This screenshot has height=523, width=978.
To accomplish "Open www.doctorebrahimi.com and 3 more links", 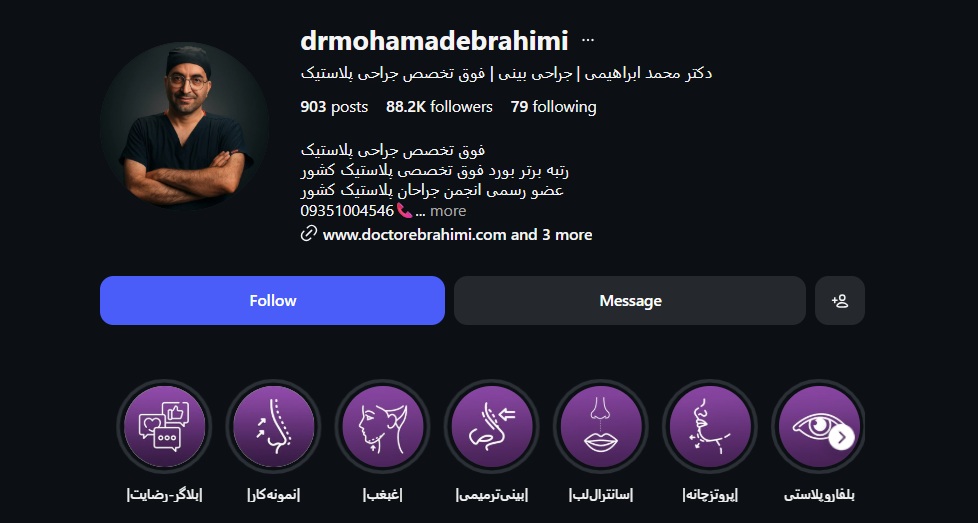I will (457, 235).
